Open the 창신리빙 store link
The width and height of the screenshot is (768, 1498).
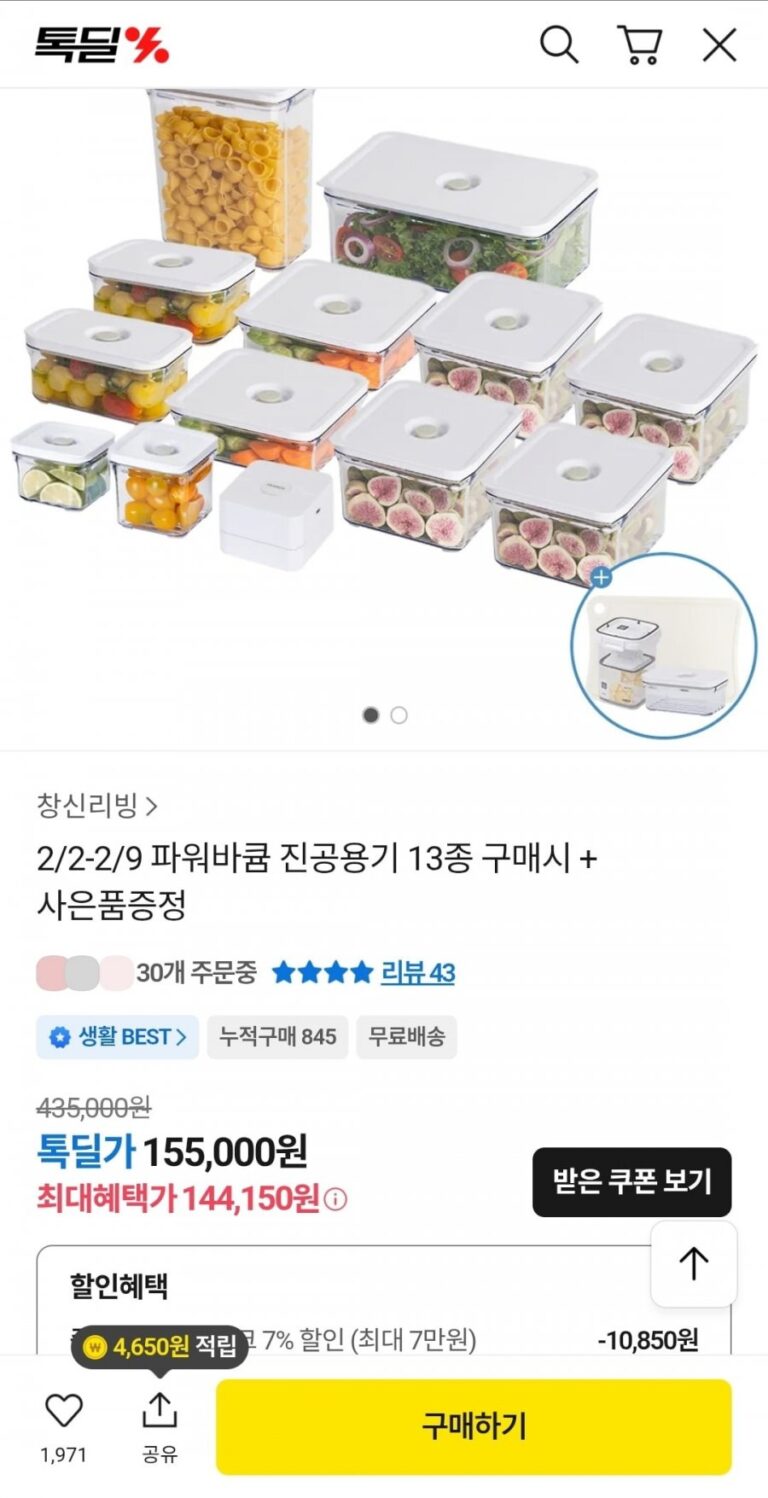pyautogui.click(x=97, y=805)
